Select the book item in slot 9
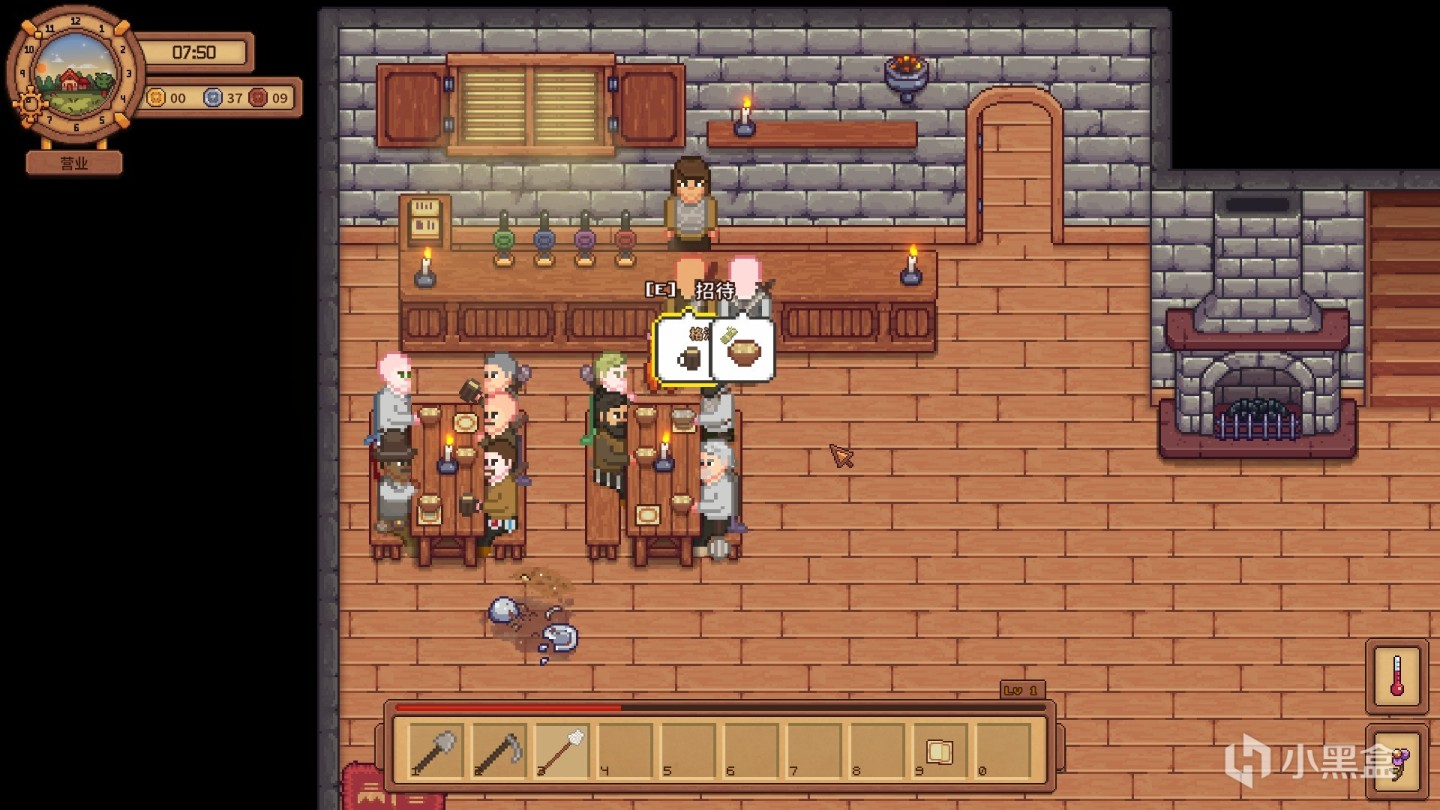1440x810 pixels. pos(940,751)
